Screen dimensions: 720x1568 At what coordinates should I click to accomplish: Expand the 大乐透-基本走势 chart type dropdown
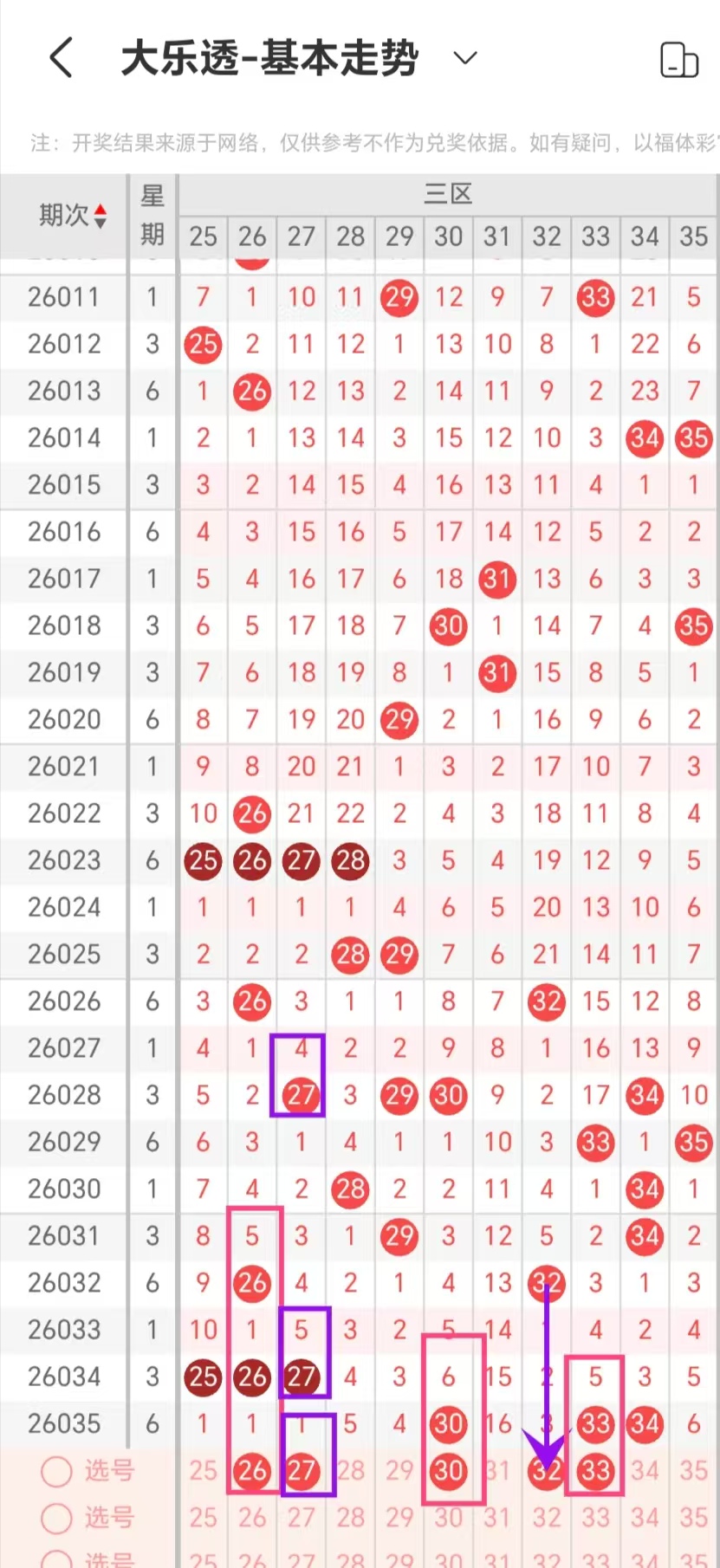click(465, 58)
